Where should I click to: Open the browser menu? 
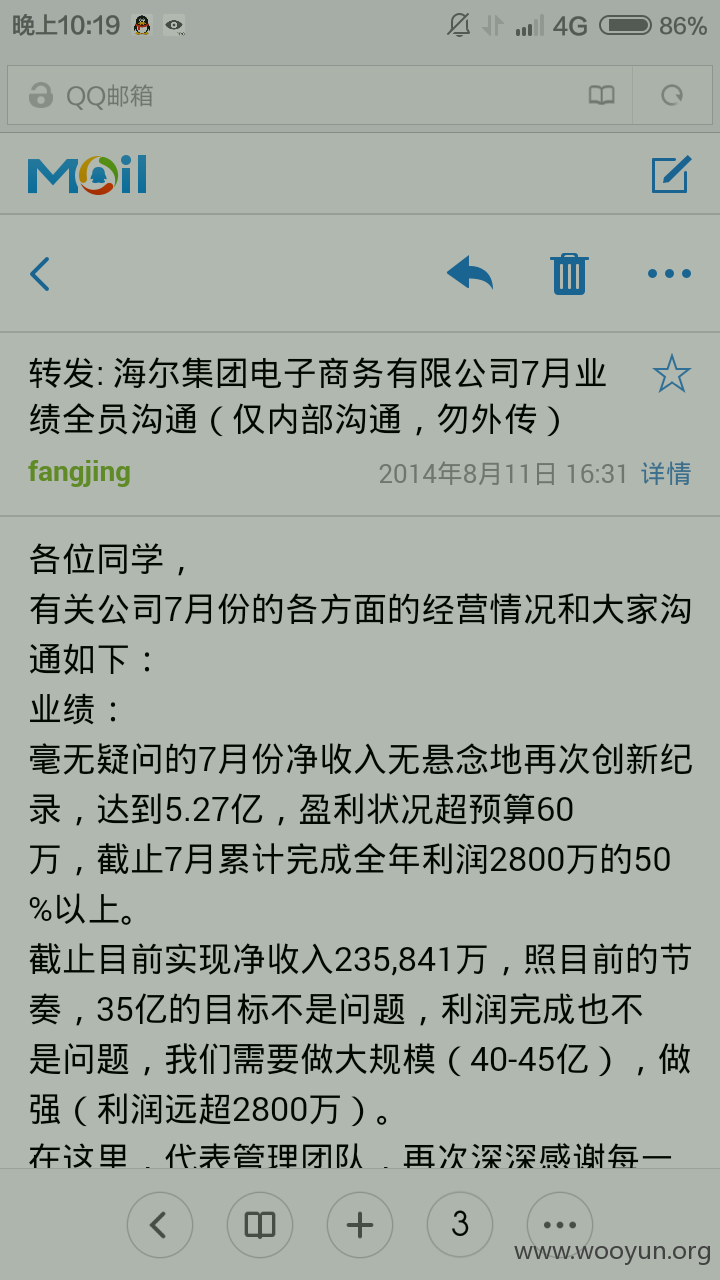click(560, 1224)
